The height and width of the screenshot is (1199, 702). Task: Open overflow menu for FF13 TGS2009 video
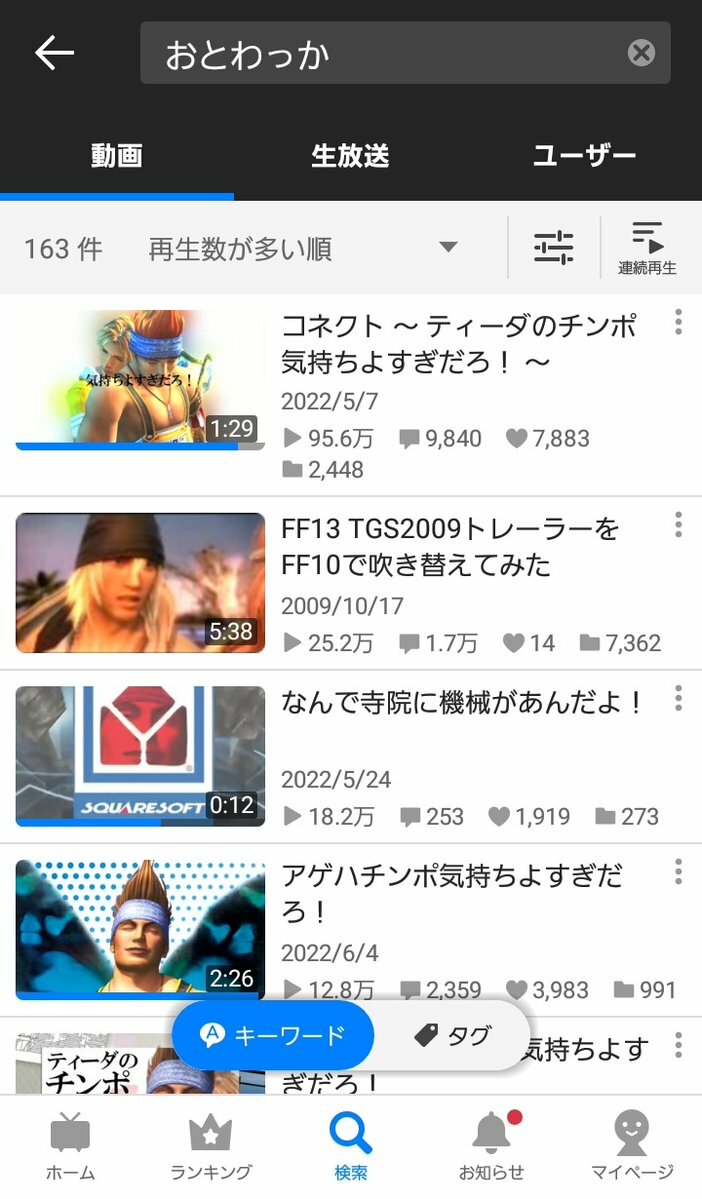point(678,525)
